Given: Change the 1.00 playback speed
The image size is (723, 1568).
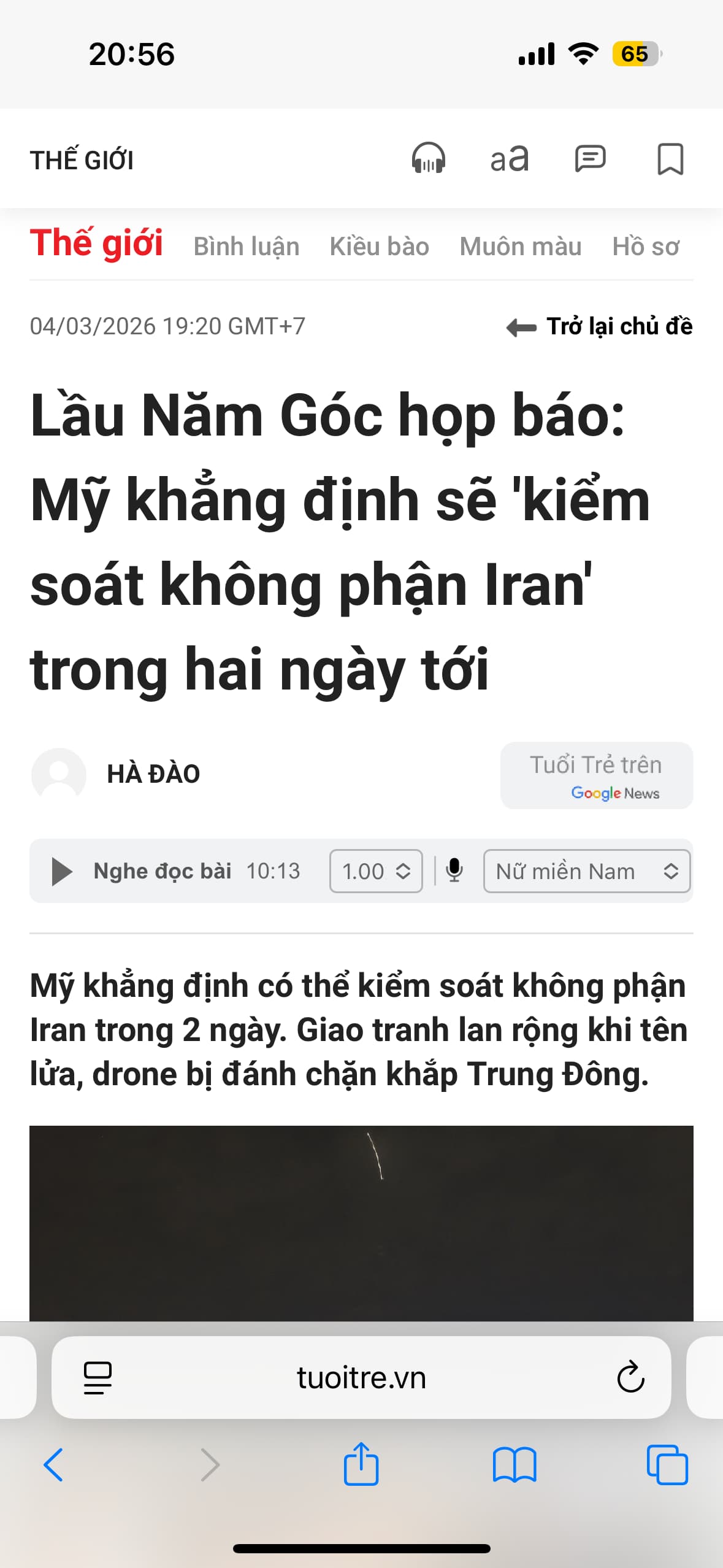Looking at the screenshot, I should [376, 871].
